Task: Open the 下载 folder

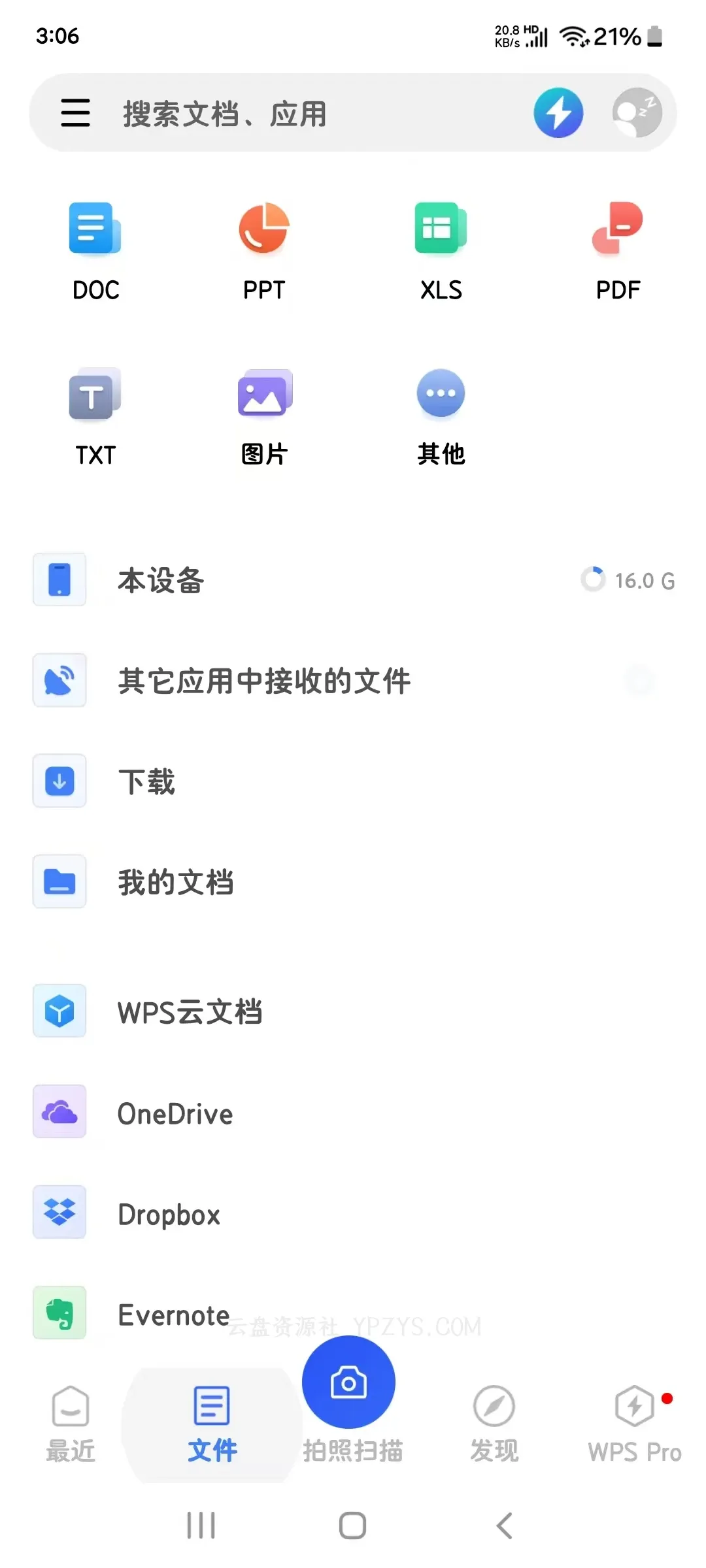Action: click(353, 781)
